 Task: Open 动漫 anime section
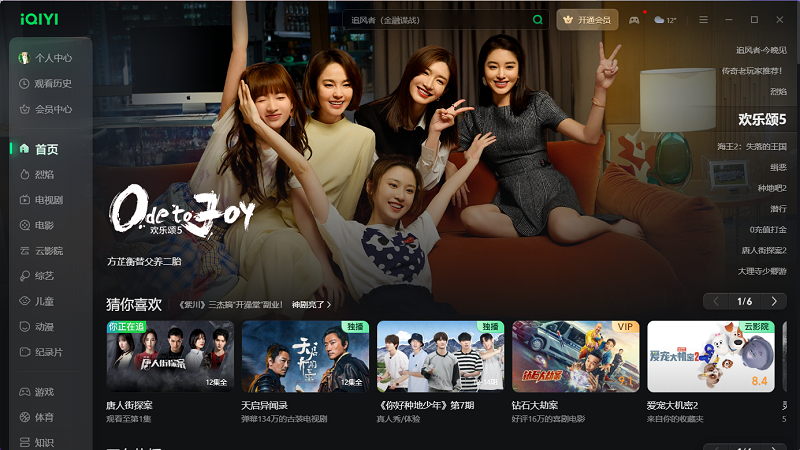tap(44, 326)
